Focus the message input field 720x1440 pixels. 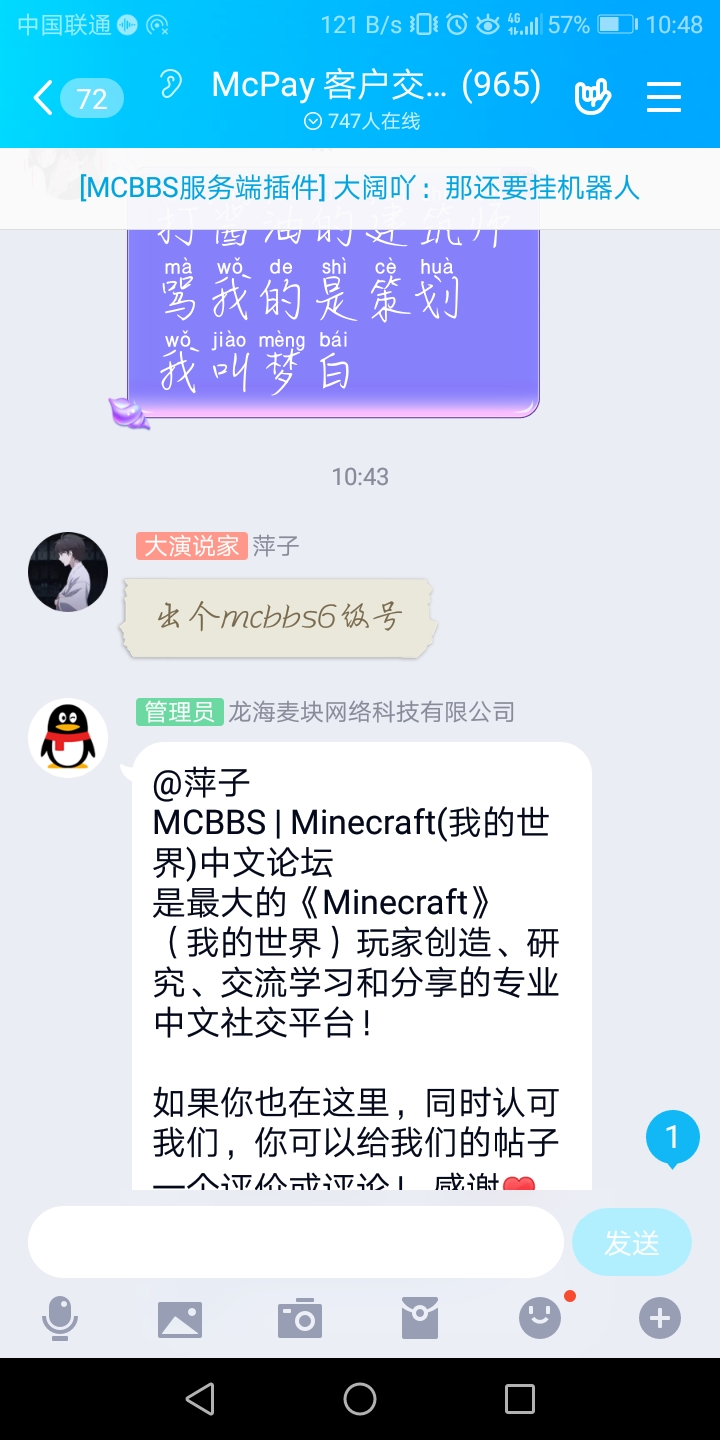coord(296,1242)
